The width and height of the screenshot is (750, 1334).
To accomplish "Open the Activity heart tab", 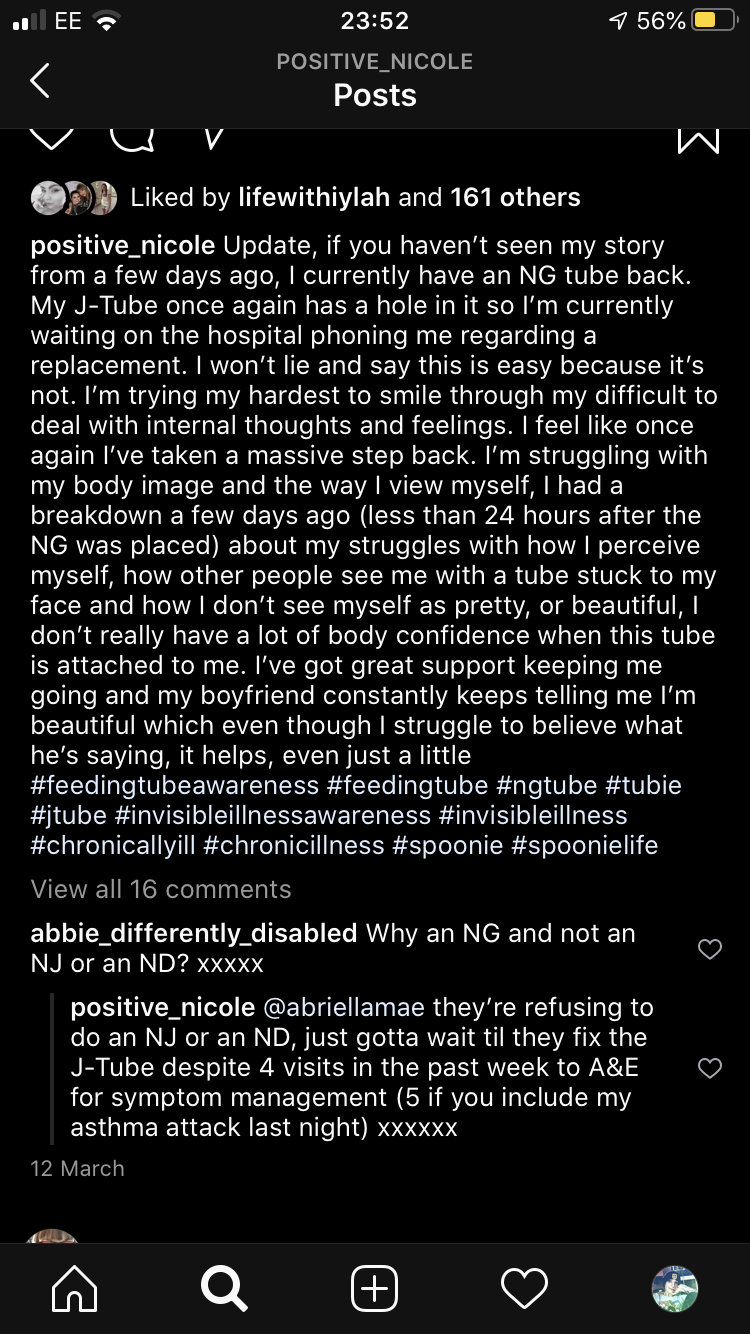I will pyautogui.click(x=524, y=1288).
